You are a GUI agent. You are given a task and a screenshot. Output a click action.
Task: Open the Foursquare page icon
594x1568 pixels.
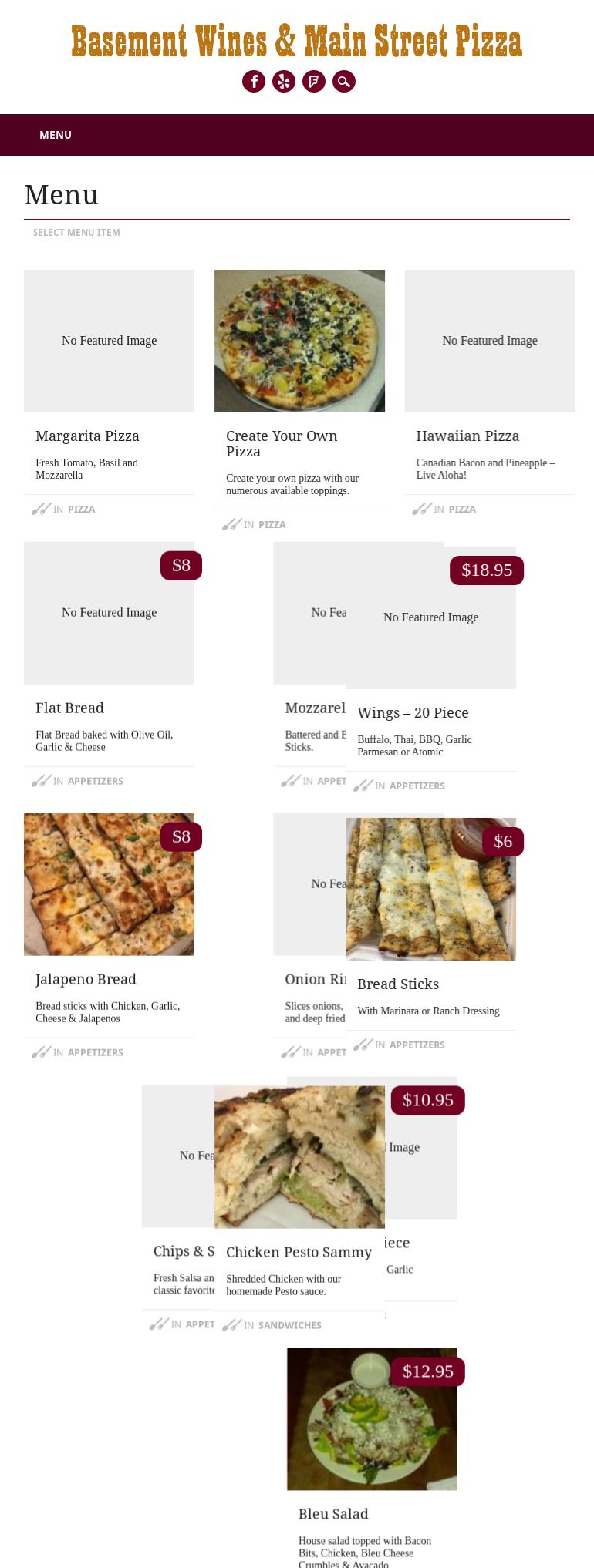tap(314, 81)
